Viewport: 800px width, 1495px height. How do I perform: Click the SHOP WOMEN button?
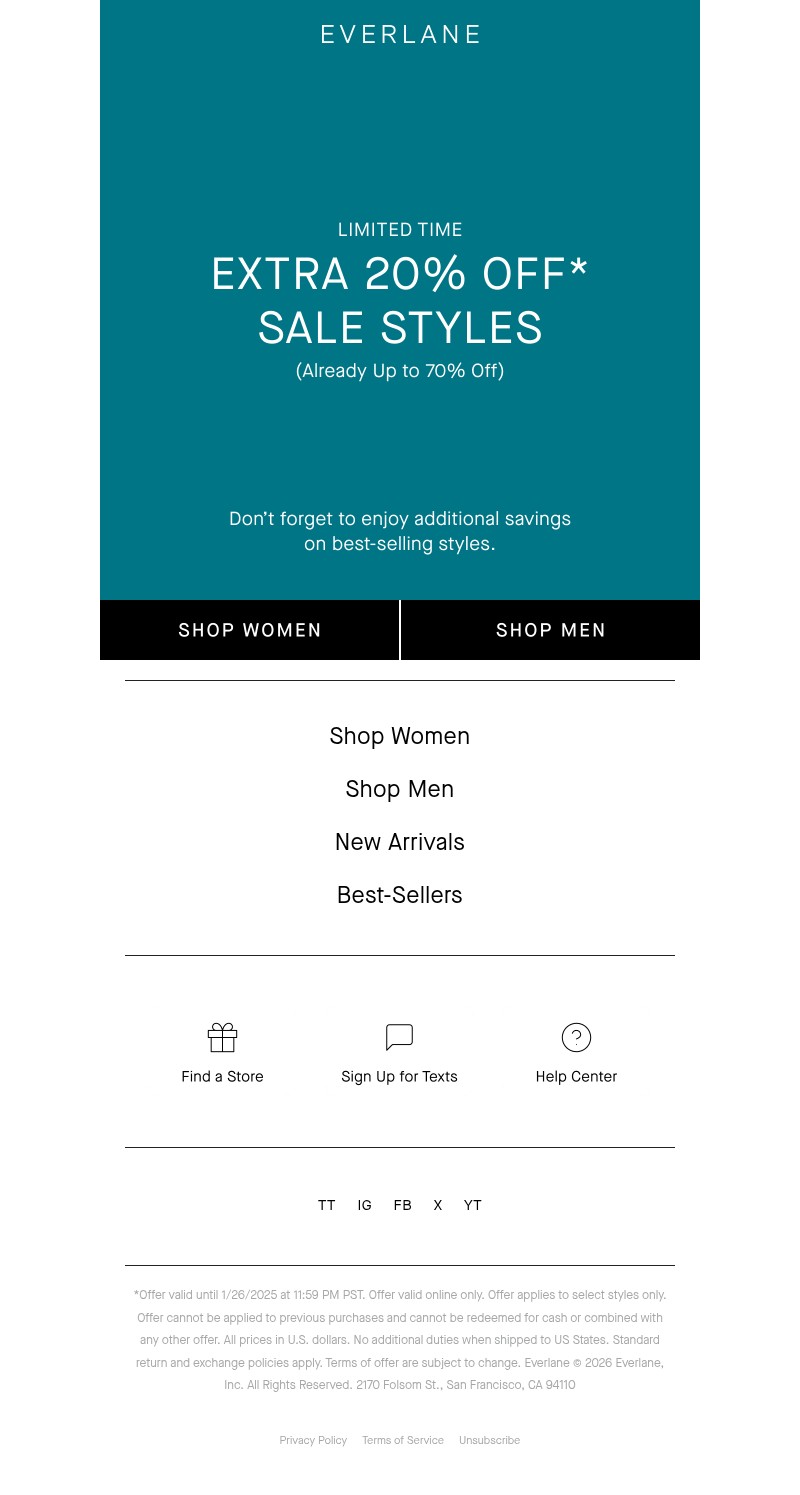coord(249,630)
